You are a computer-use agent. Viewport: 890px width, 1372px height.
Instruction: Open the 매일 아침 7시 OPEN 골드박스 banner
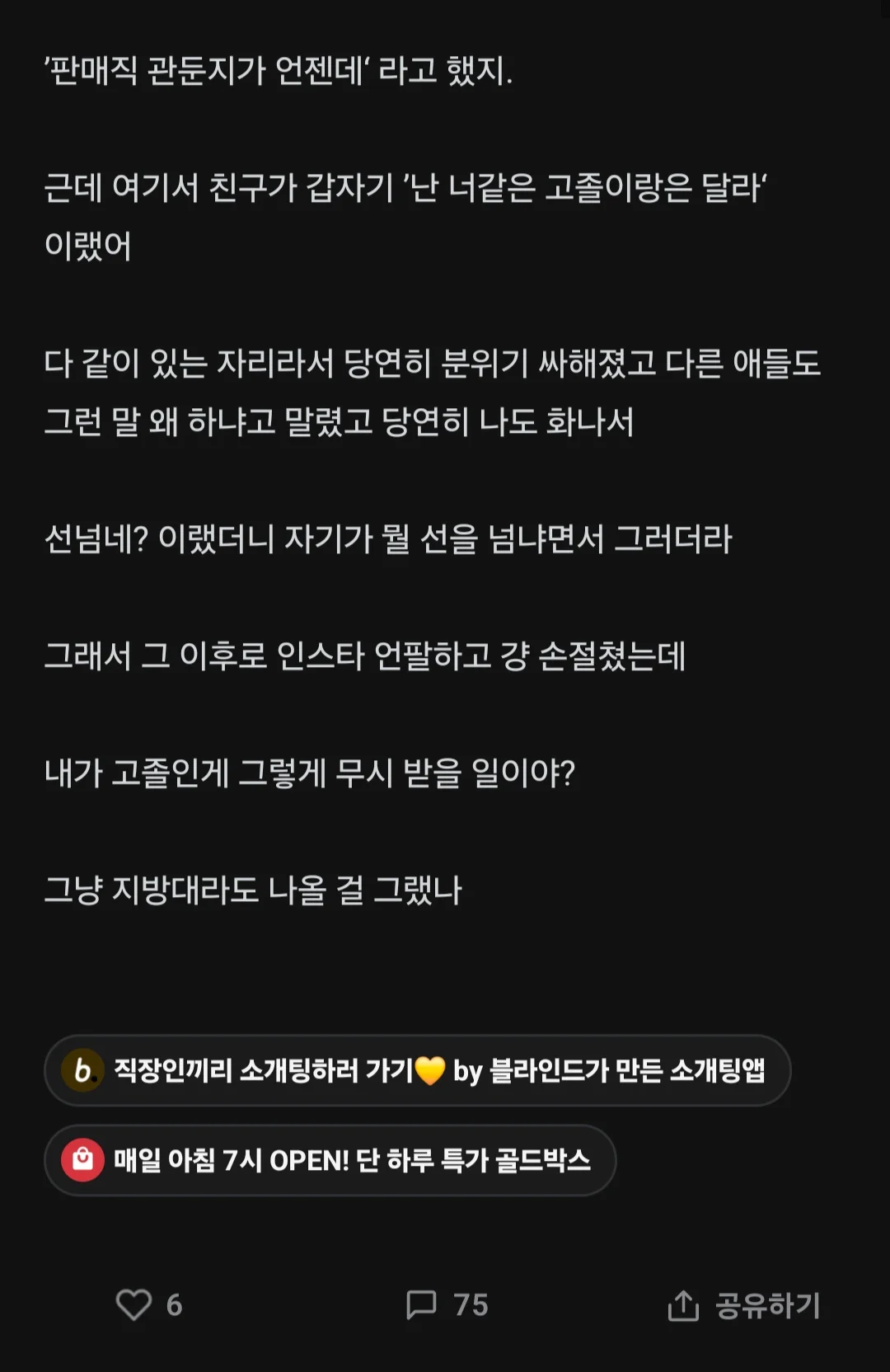click(x=330, y=1160)
